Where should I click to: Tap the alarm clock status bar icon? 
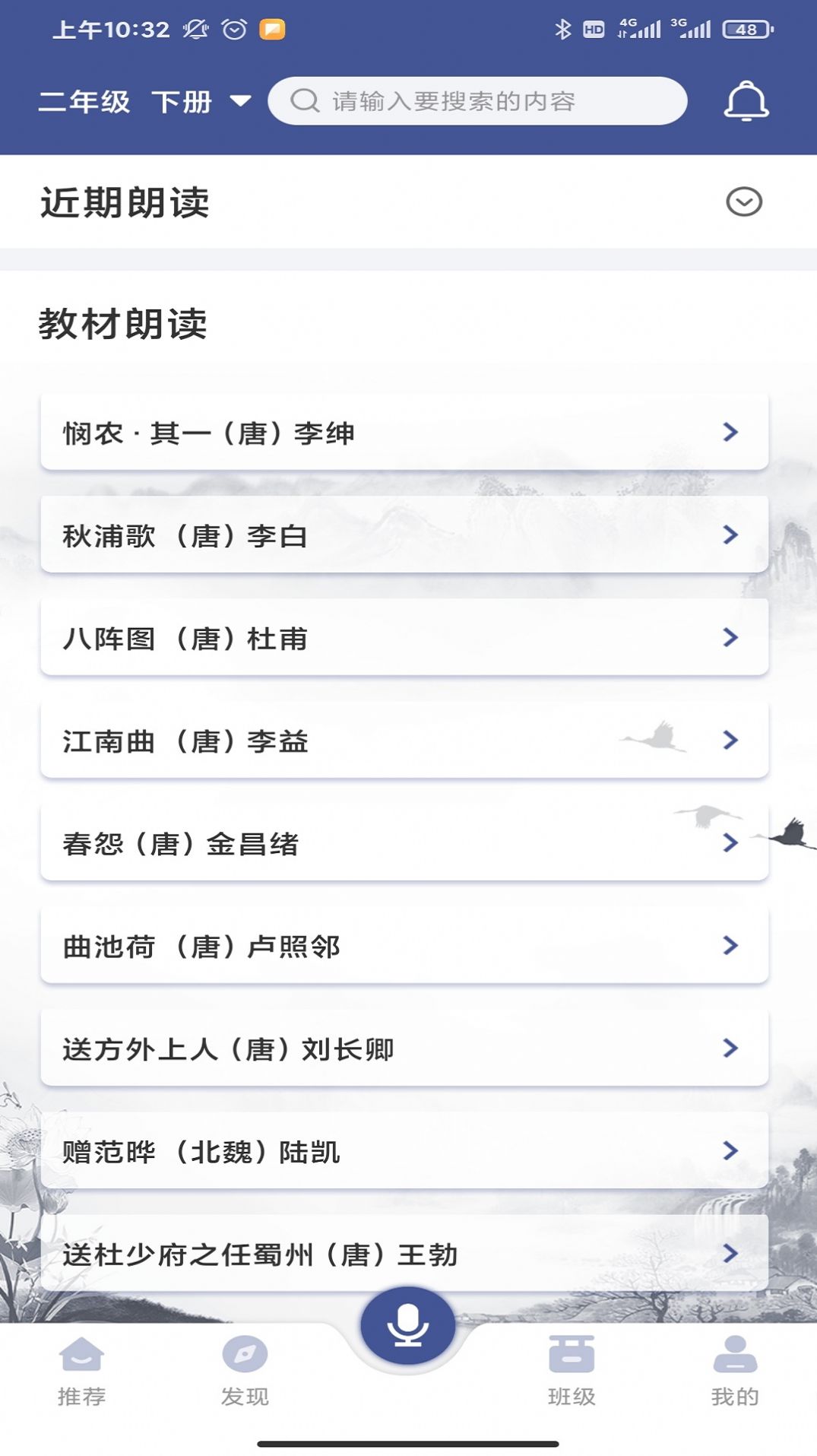click(232, 28)
